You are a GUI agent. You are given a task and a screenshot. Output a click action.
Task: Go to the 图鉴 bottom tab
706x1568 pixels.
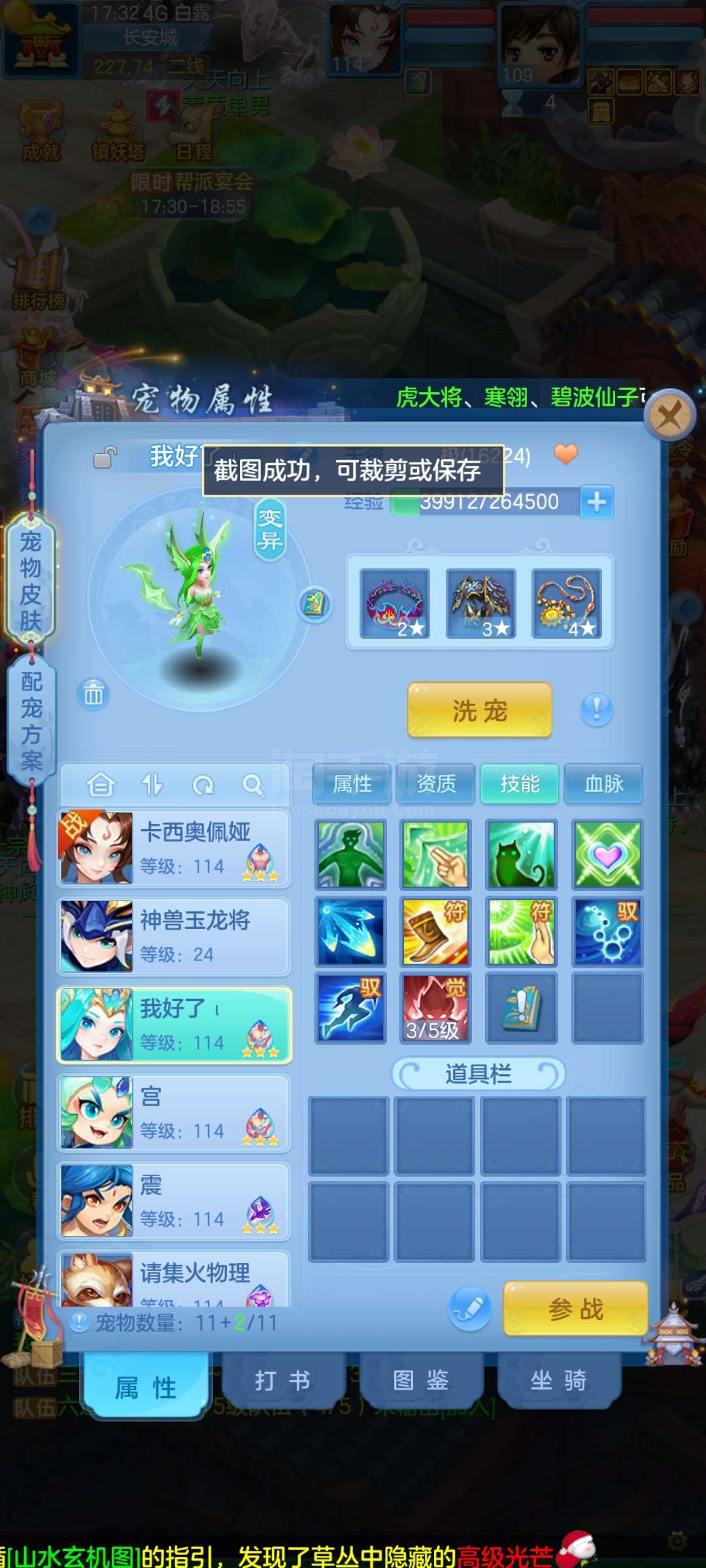coord(420,1380)
